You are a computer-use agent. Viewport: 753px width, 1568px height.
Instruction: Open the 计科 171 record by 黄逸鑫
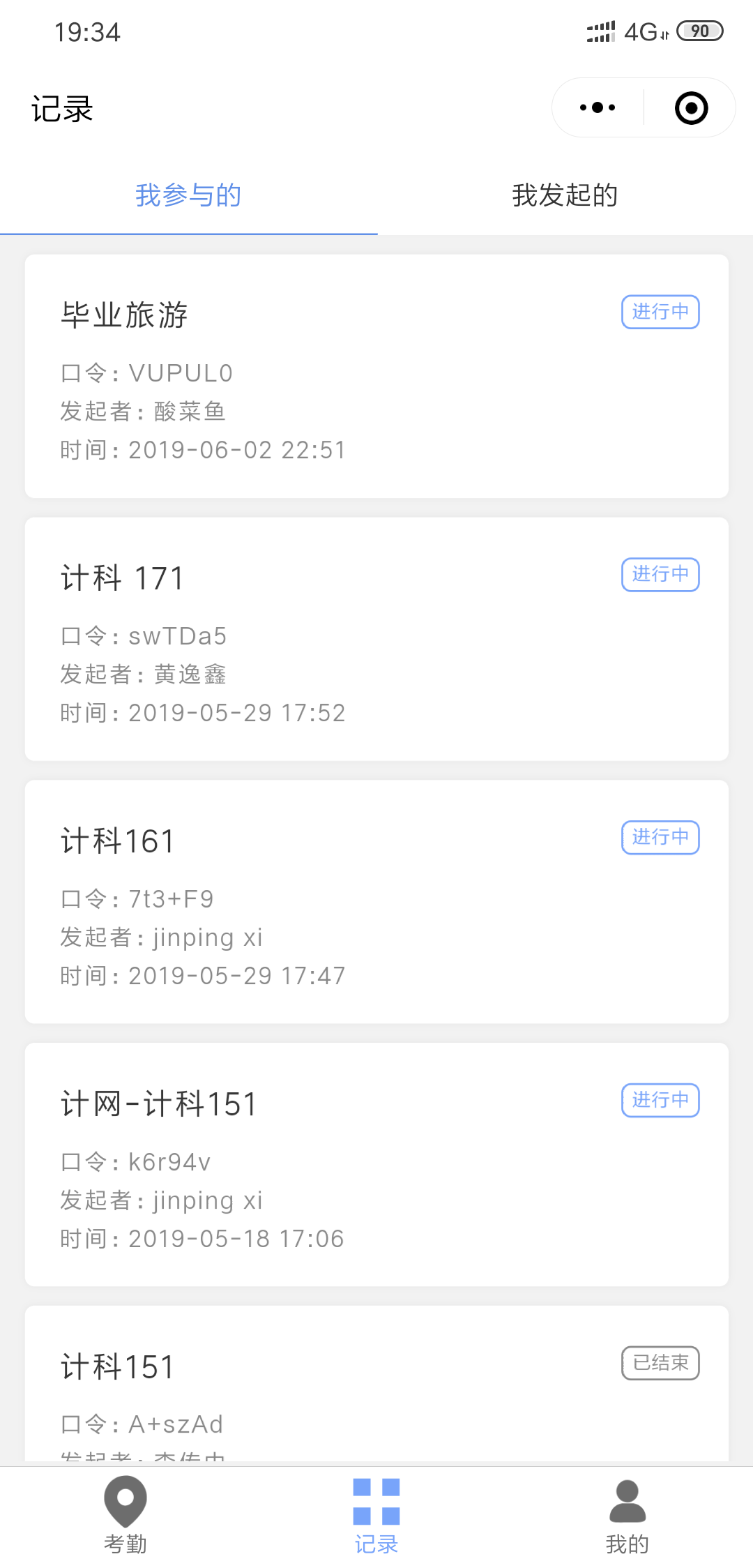point(376,639)
